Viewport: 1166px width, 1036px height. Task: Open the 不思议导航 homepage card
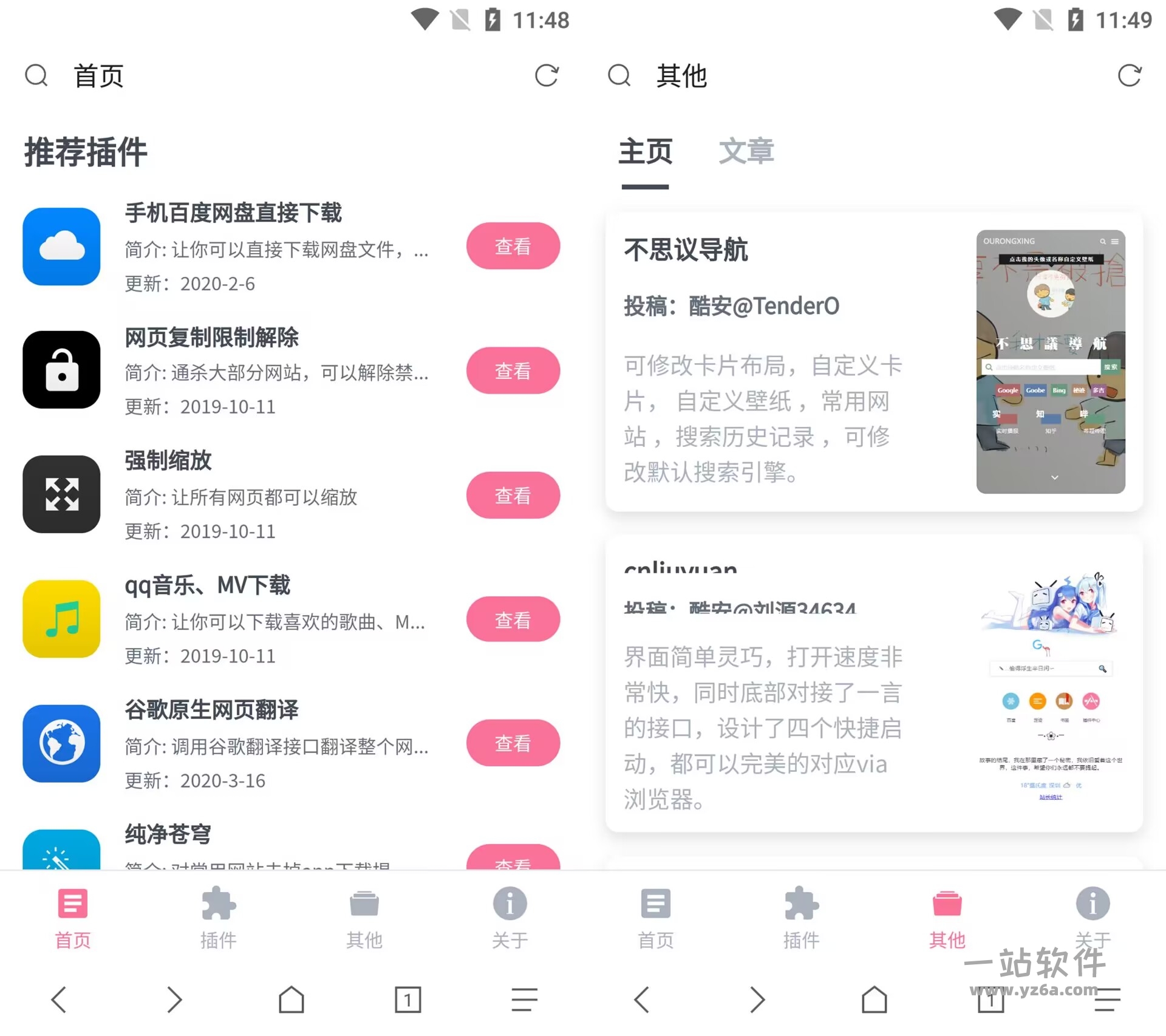[x=873, y=361]
